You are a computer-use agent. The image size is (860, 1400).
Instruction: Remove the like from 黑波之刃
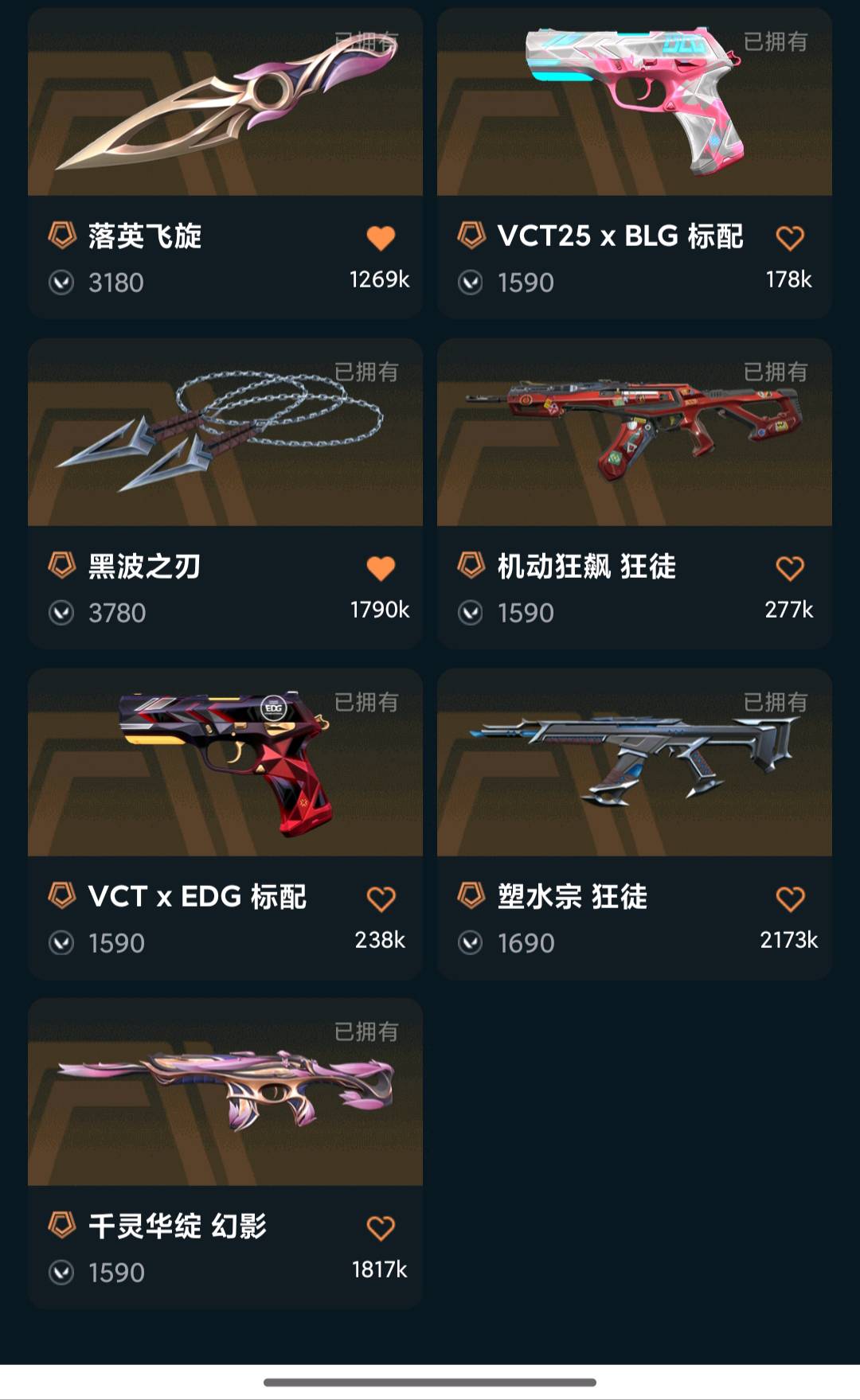[x=381, y=568]
